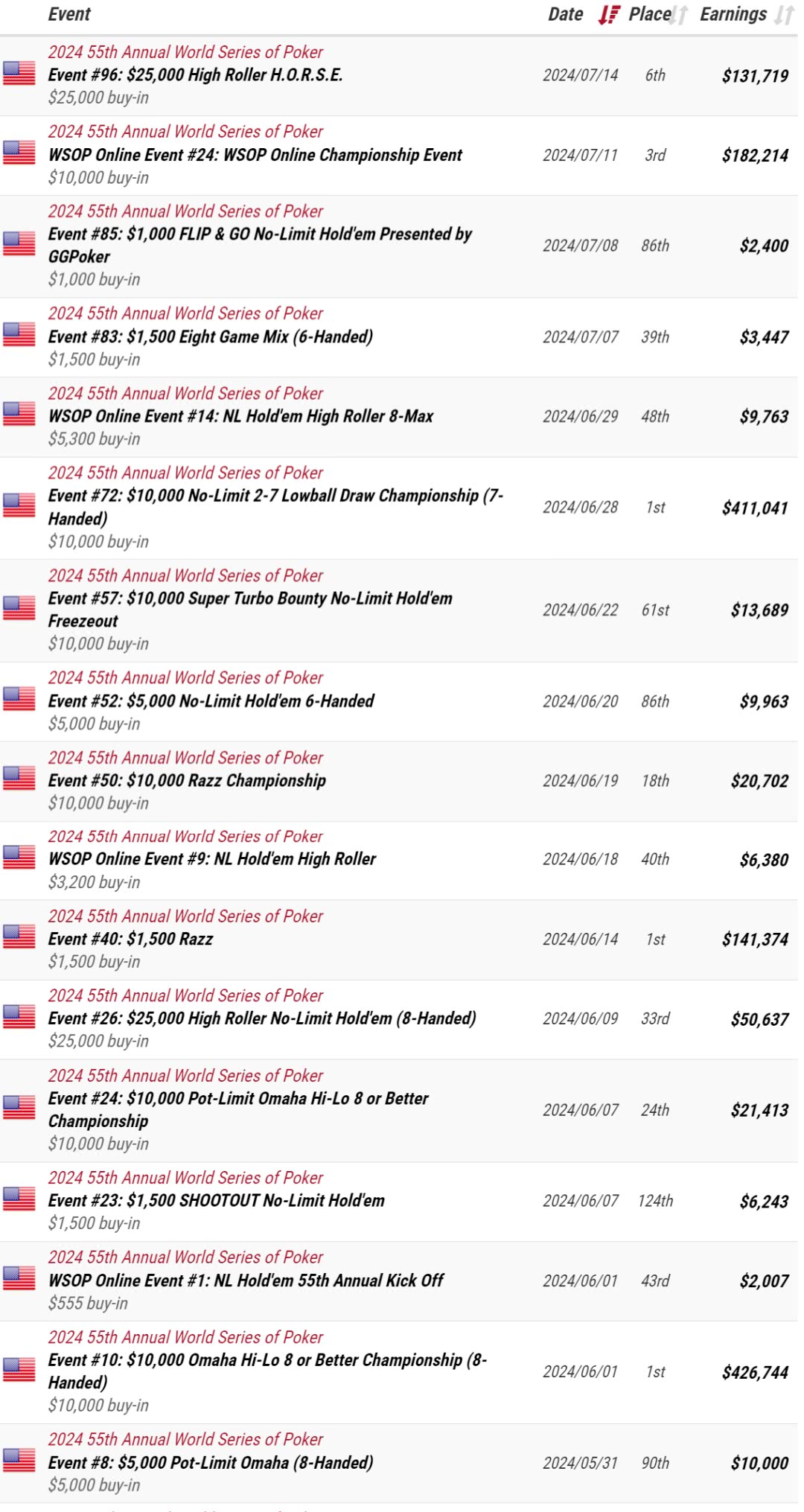Open Event #23 SHOOTOUT No-Limit Hold'em
This screenshot has height=1512, width=804.
click(217, 1200)
